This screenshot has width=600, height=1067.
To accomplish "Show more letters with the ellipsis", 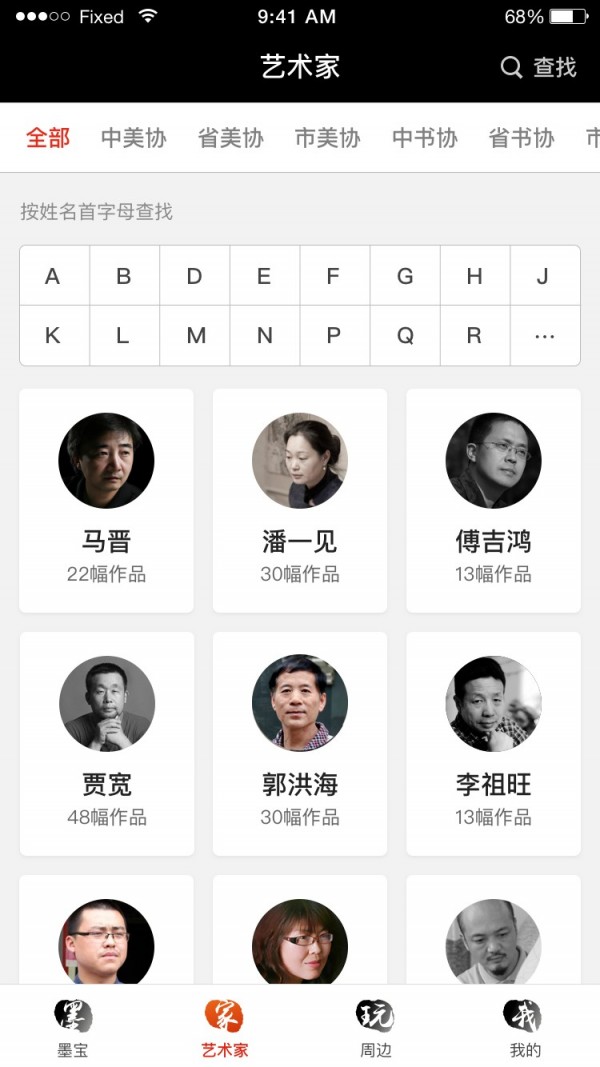I will pyautogui.click(x=544, y=336).
